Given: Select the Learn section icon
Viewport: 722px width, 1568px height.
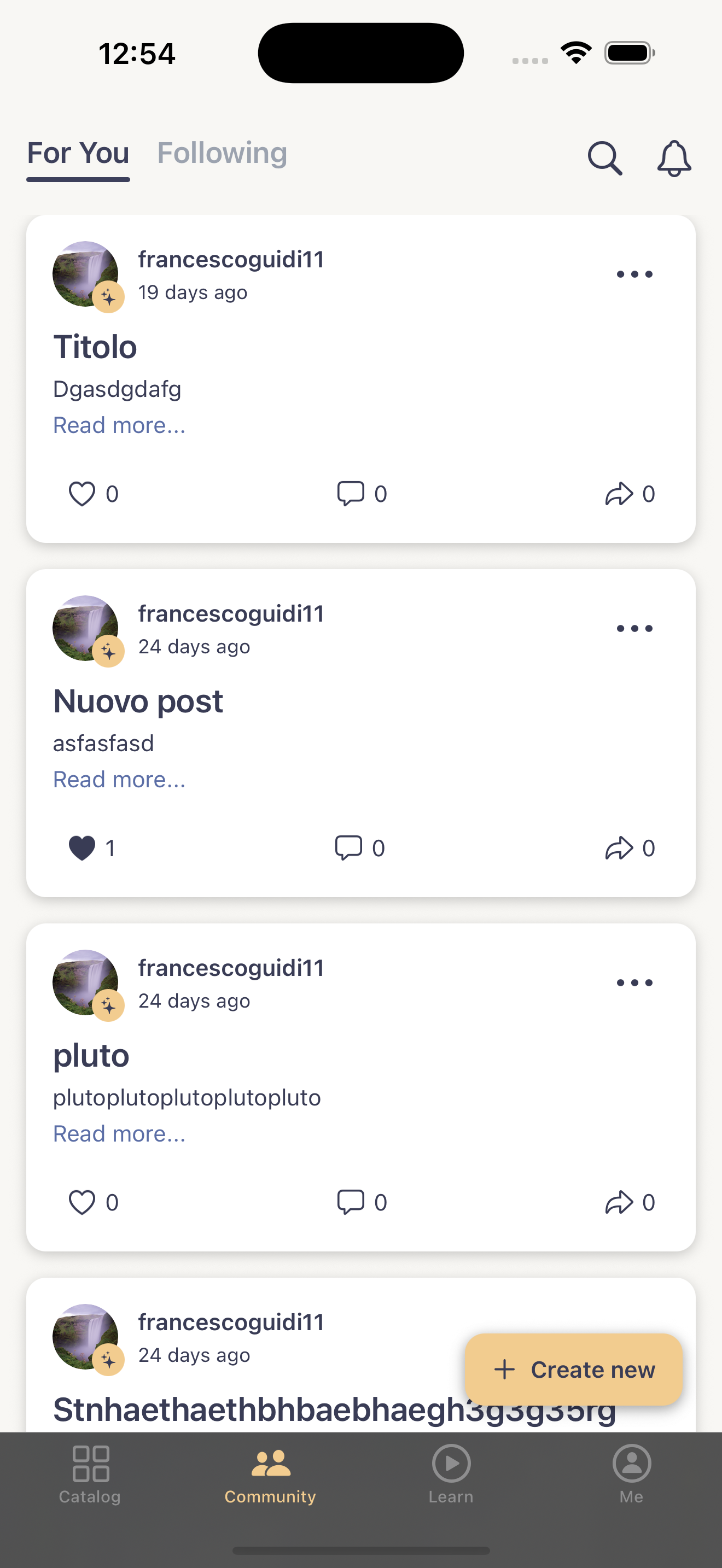Looking at the screenshot, I should (451, 1464).
